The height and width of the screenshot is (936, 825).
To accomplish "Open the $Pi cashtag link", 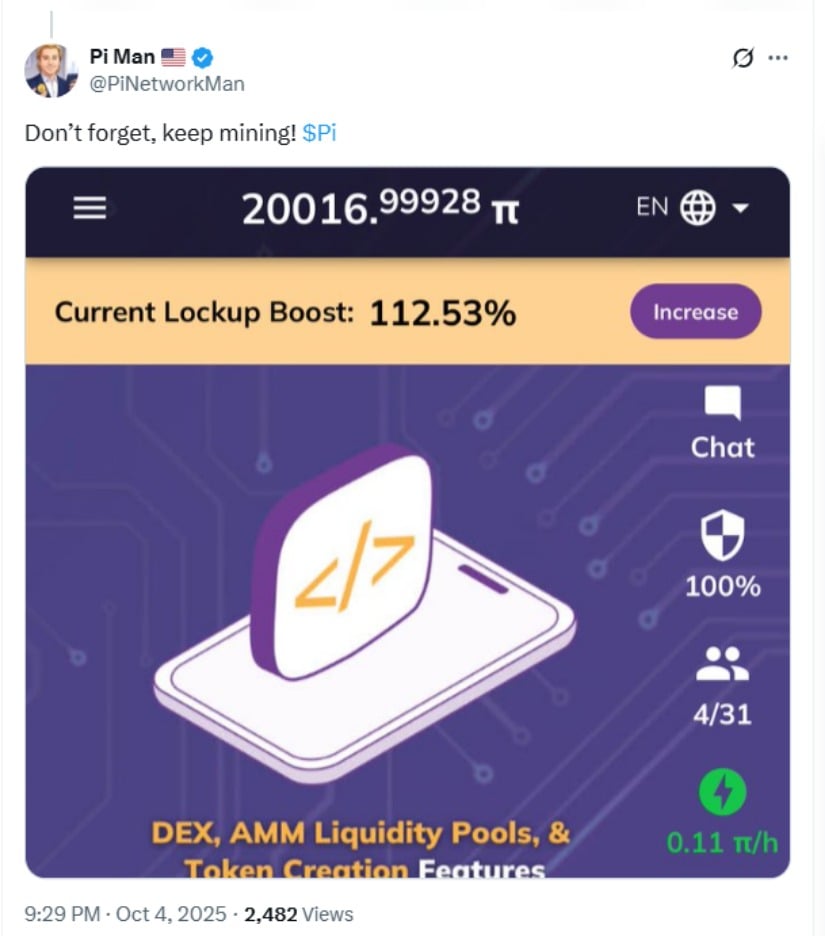I will (x=319, y=133).
